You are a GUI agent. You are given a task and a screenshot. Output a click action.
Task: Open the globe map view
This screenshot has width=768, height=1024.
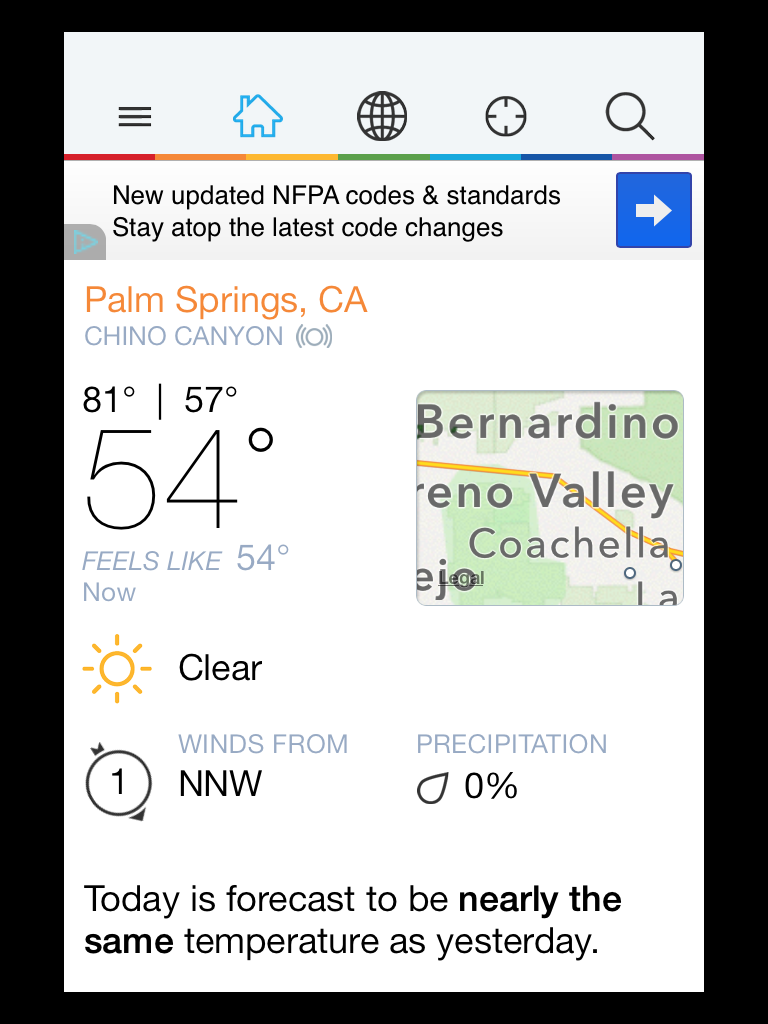click(382, 116)
